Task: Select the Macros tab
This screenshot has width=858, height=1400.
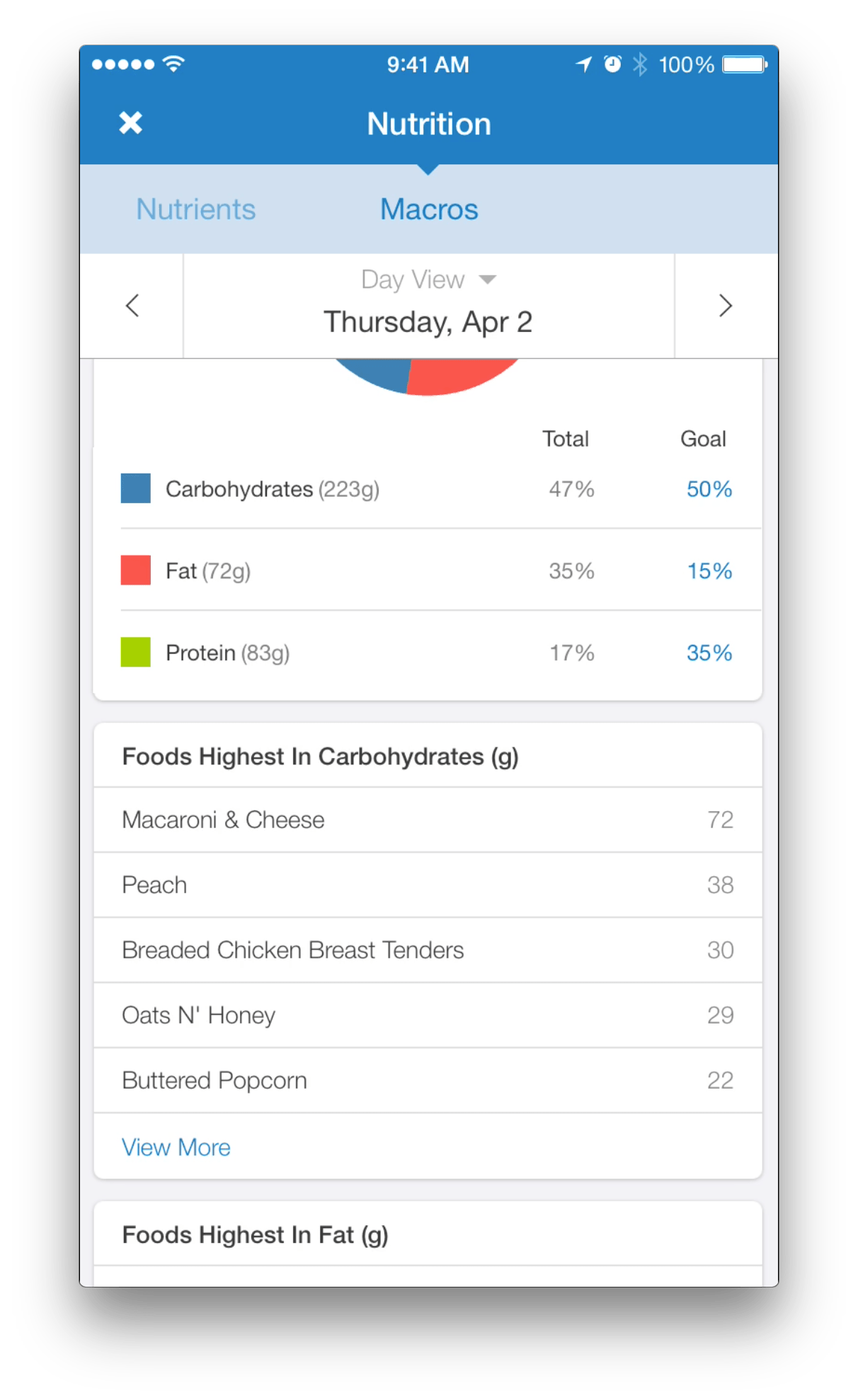Action: [428, 209]
